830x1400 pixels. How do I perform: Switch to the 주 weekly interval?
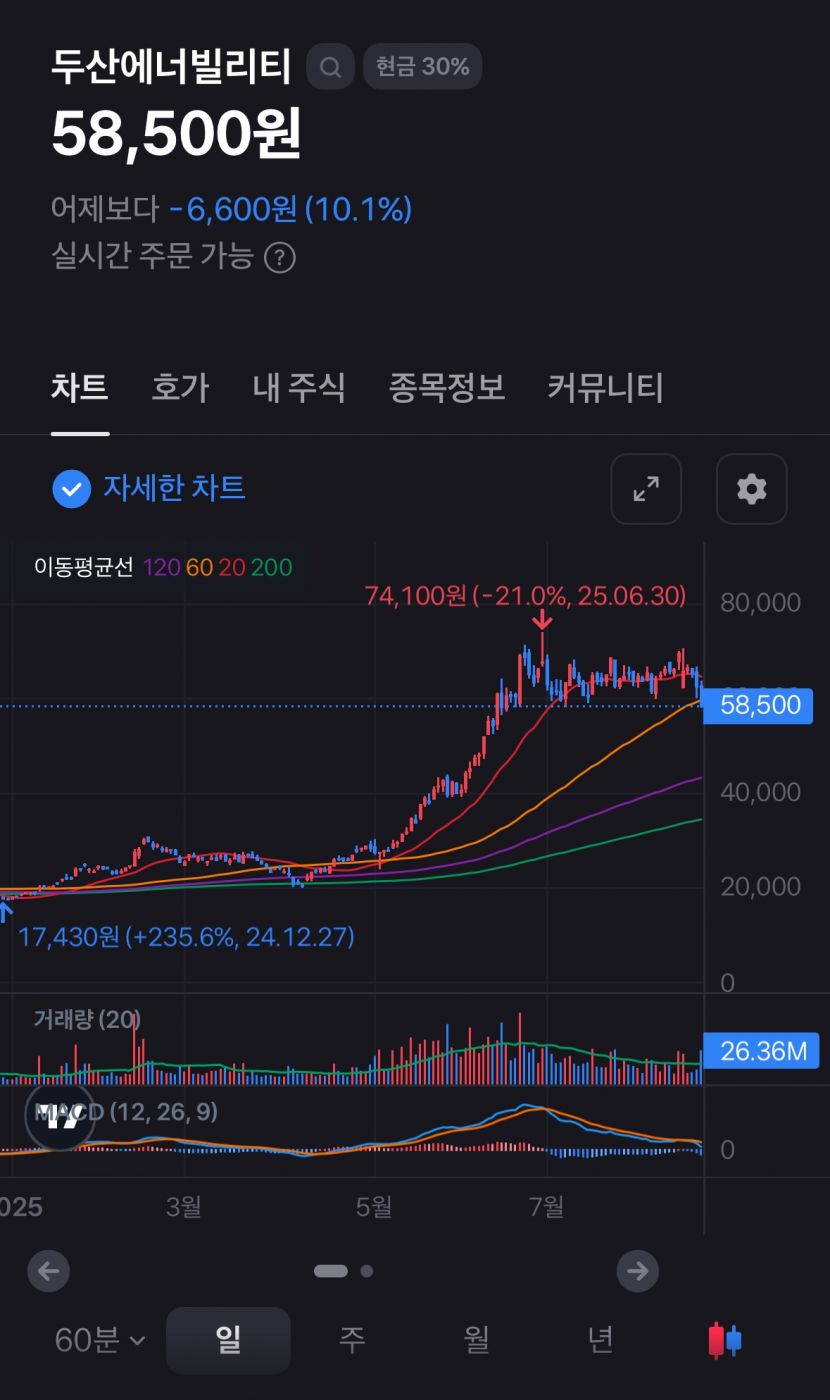(x=352, y=1340)
